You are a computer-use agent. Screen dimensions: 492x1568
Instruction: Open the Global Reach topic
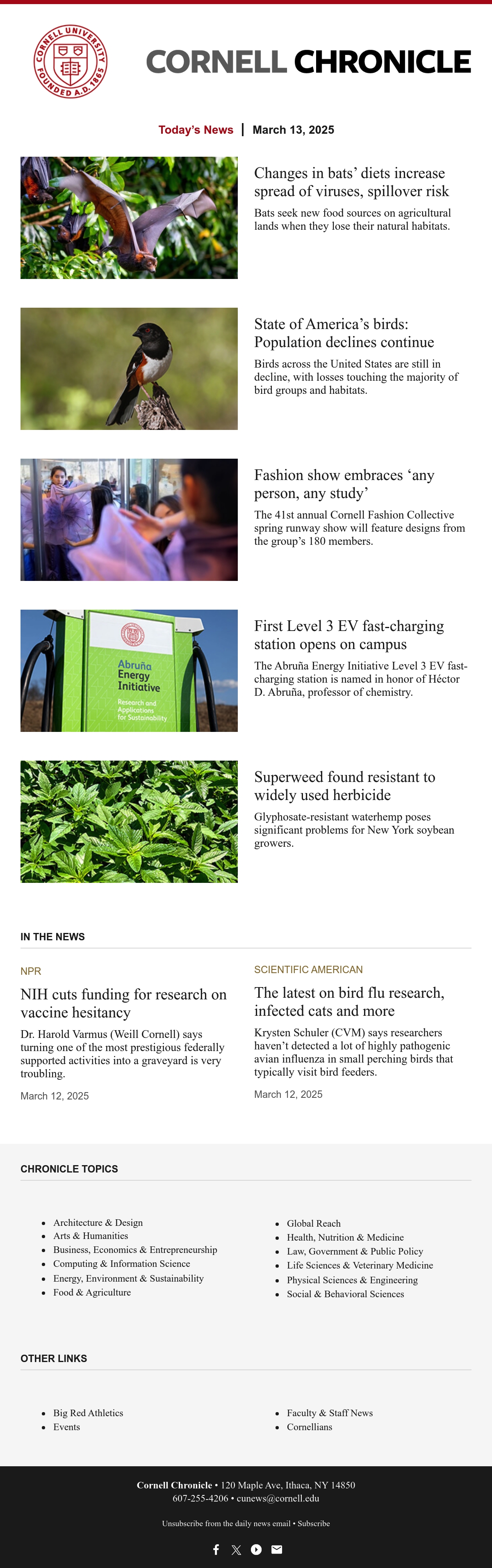(x=314, y=1223)
